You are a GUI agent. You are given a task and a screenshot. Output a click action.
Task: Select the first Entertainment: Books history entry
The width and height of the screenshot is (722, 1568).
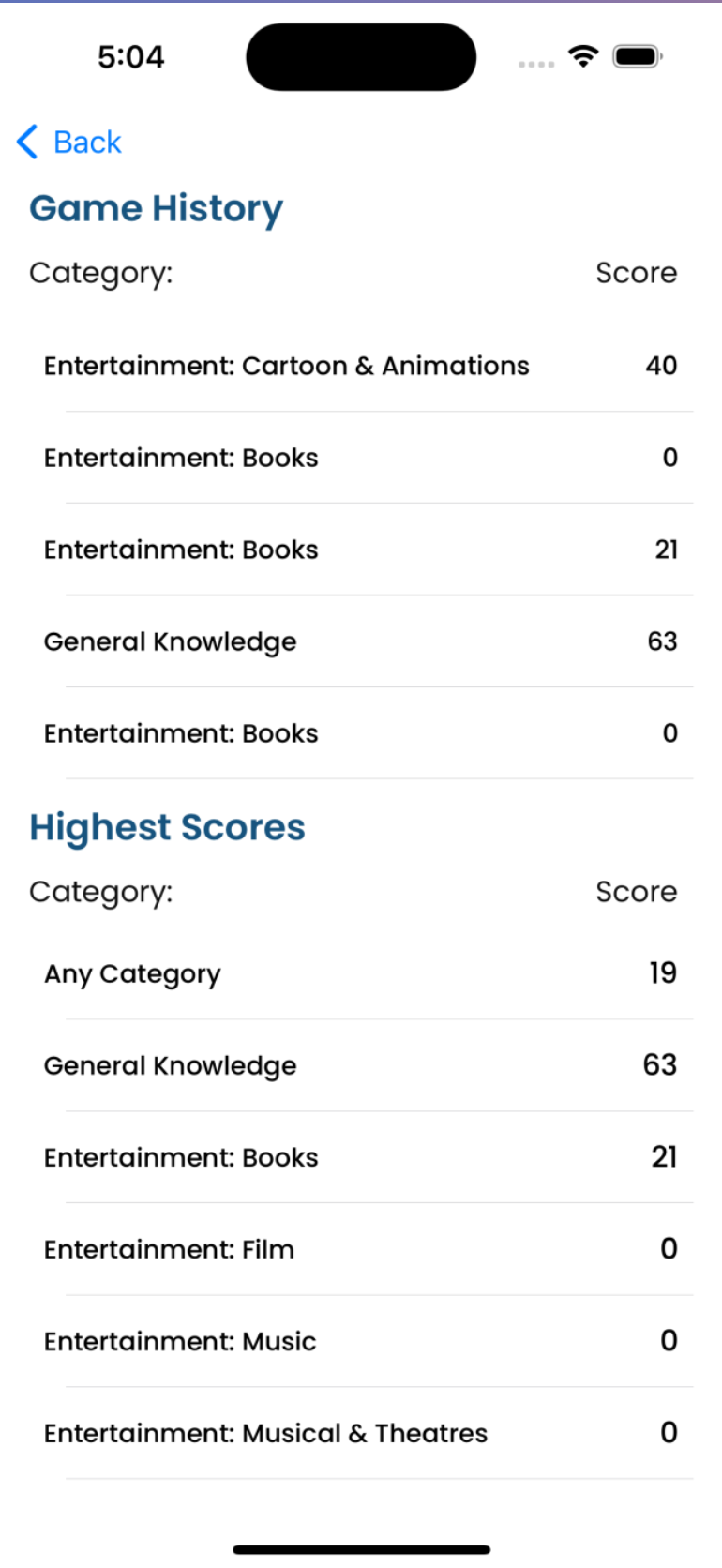(181, 458)
